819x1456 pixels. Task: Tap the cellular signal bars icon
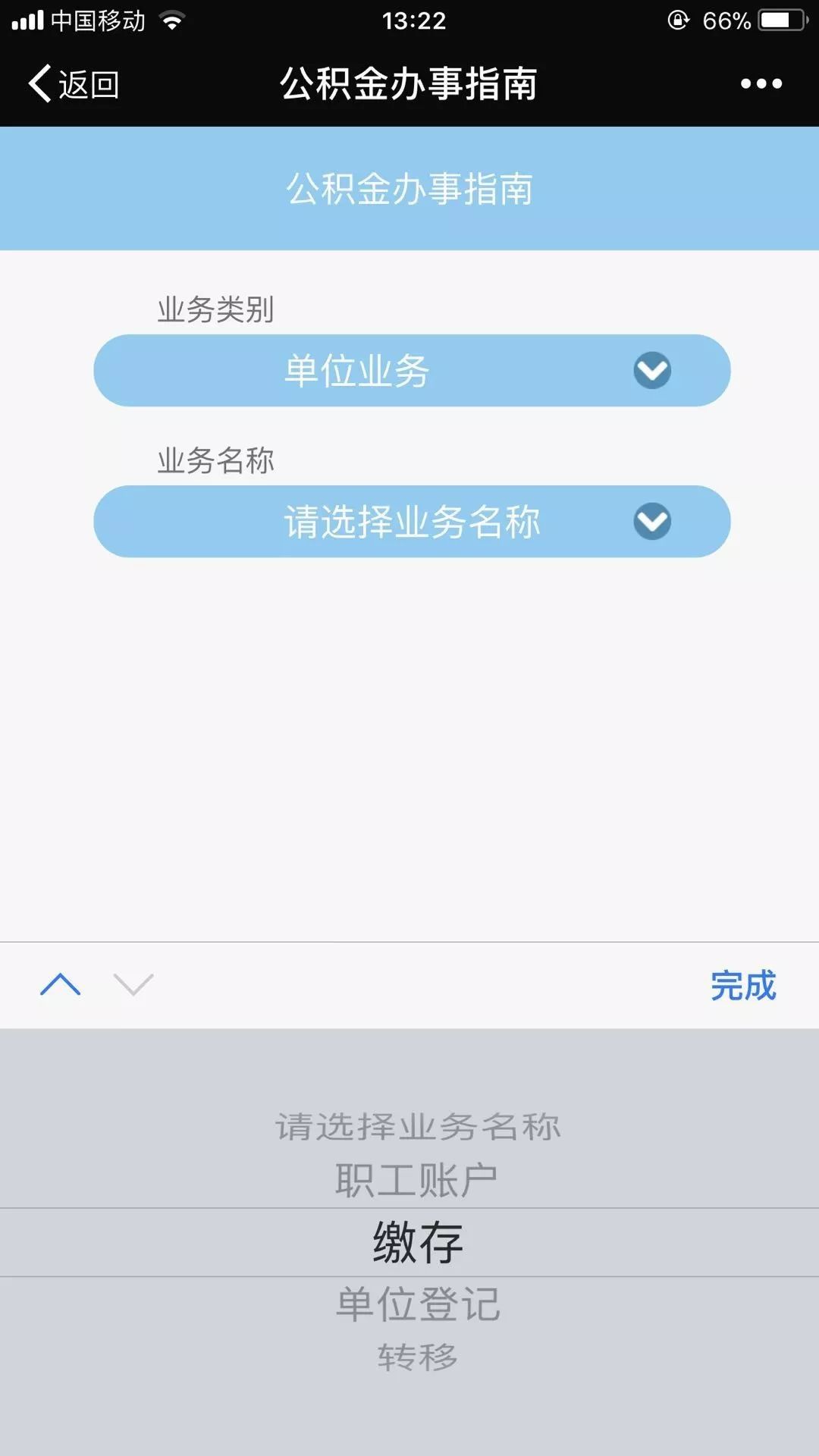coord(29,21)
